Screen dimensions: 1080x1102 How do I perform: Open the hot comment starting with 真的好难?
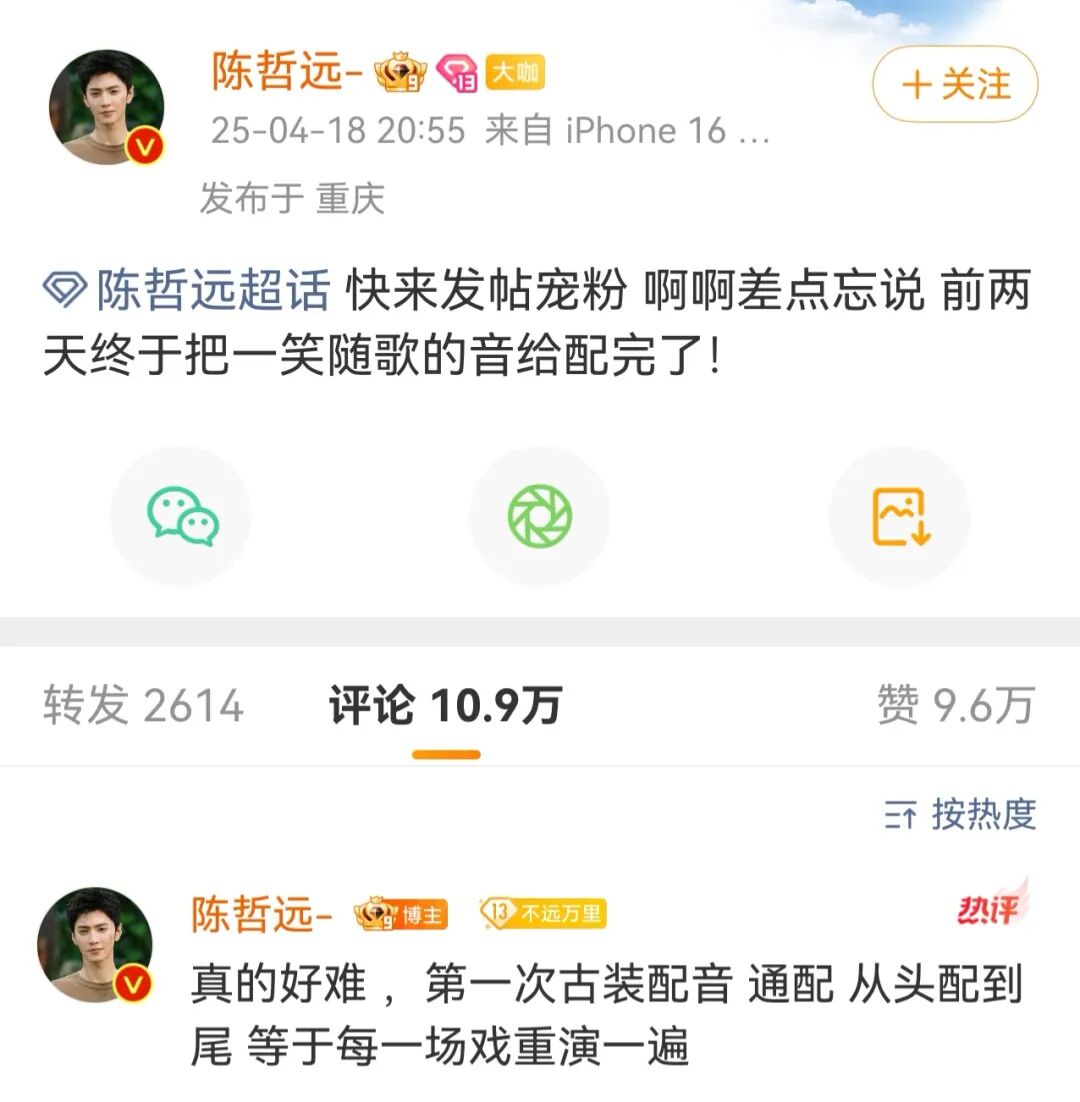pyautogui.click(x=605, y=1015)
